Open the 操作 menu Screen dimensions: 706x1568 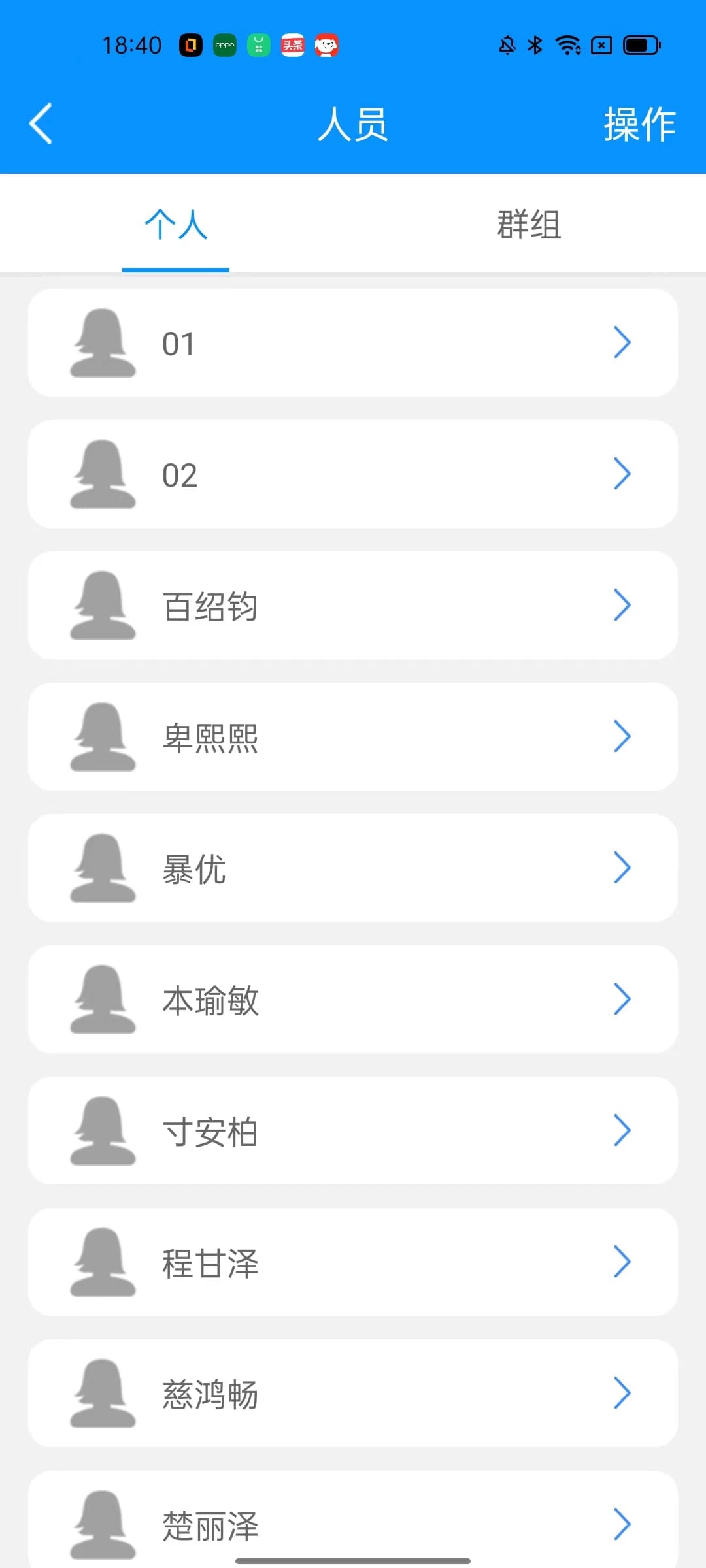[639, 124]
